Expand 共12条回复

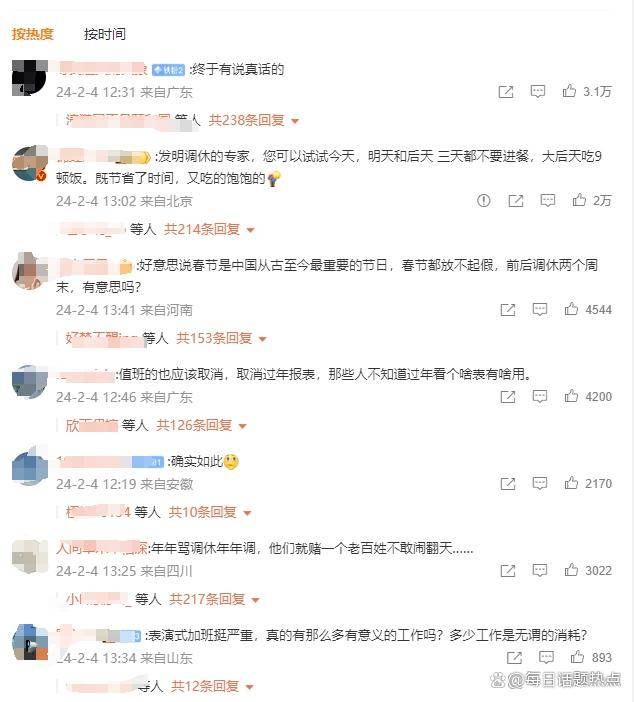tap(212, 686)
